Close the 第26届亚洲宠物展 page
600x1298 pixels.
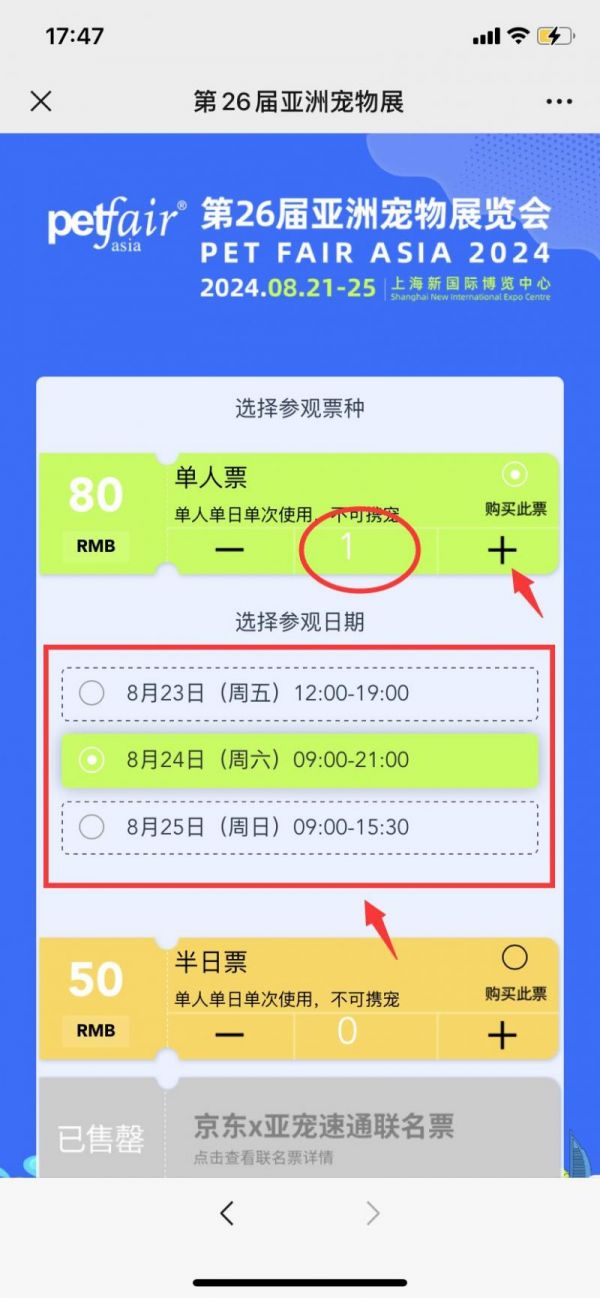click(41, 102)
